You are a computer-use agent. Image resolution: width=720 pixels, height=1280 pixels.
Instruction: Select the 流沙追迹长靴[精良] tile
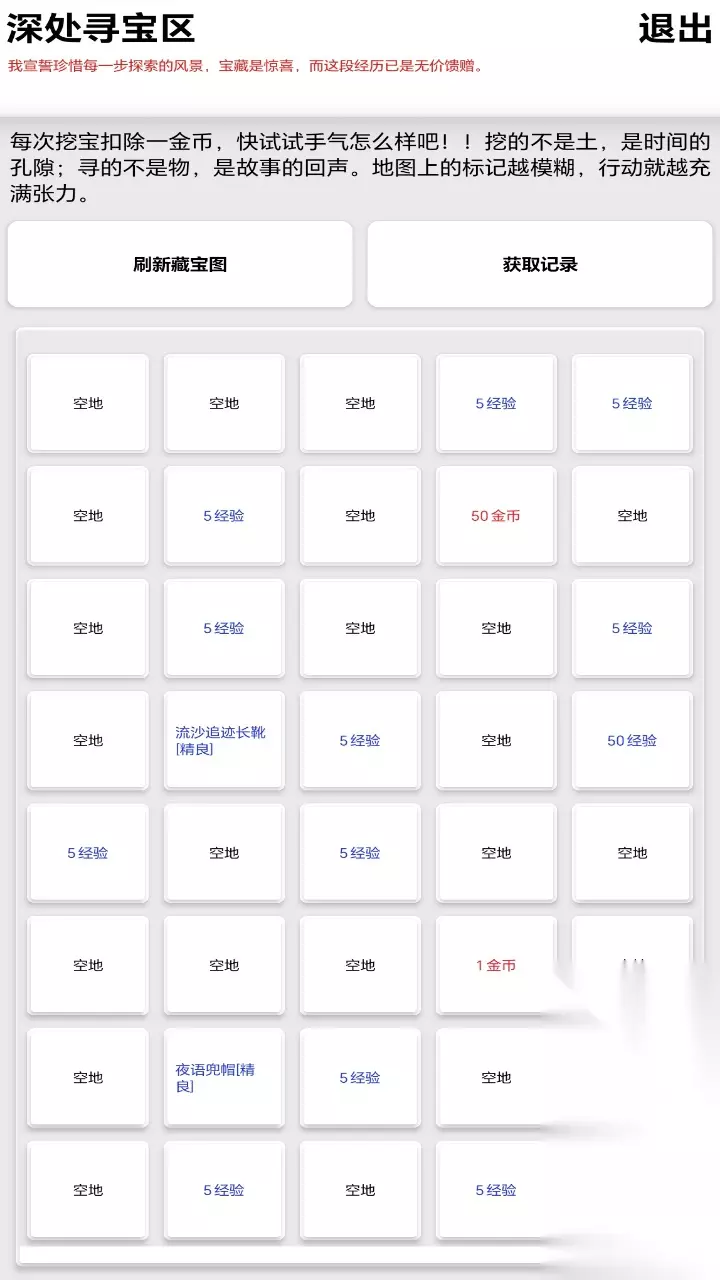click(224, 741)
